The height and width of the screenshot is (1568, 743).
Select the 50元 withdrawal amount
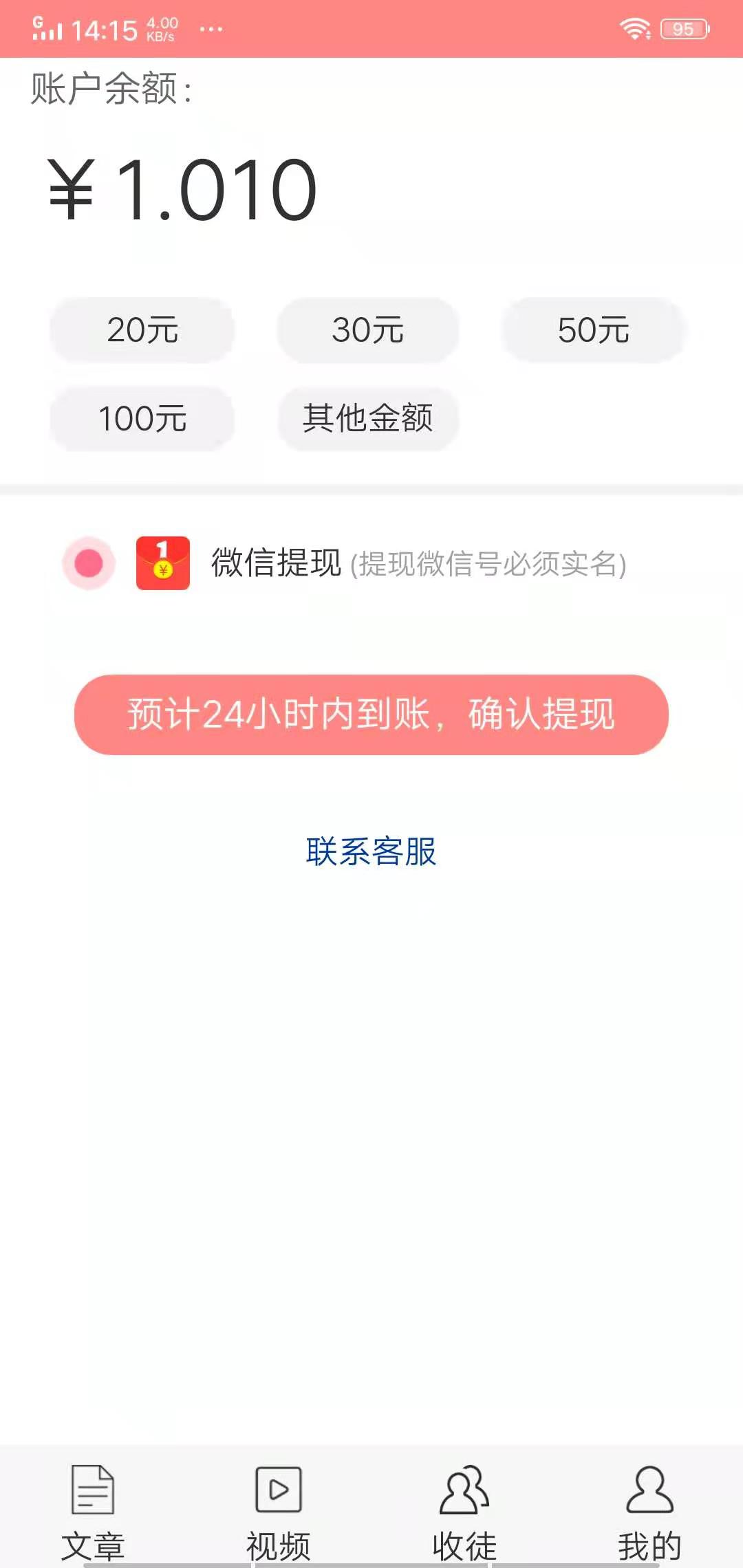593,331
